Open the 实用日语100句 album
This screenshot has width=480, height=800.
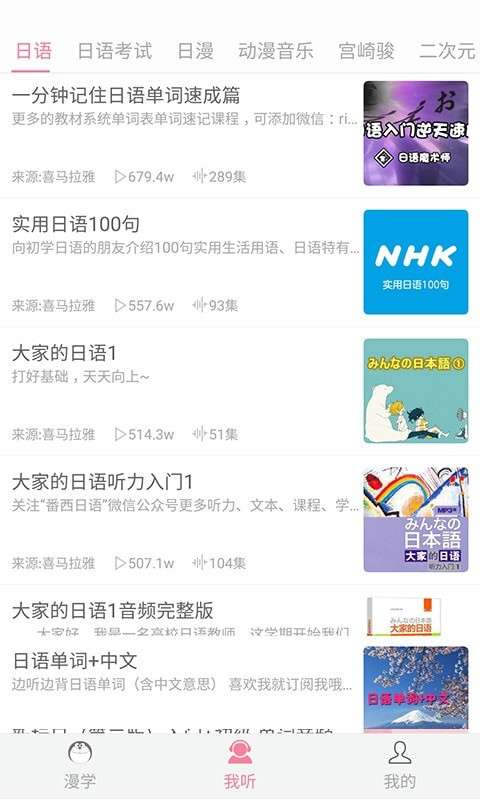(x=240, y=262)
